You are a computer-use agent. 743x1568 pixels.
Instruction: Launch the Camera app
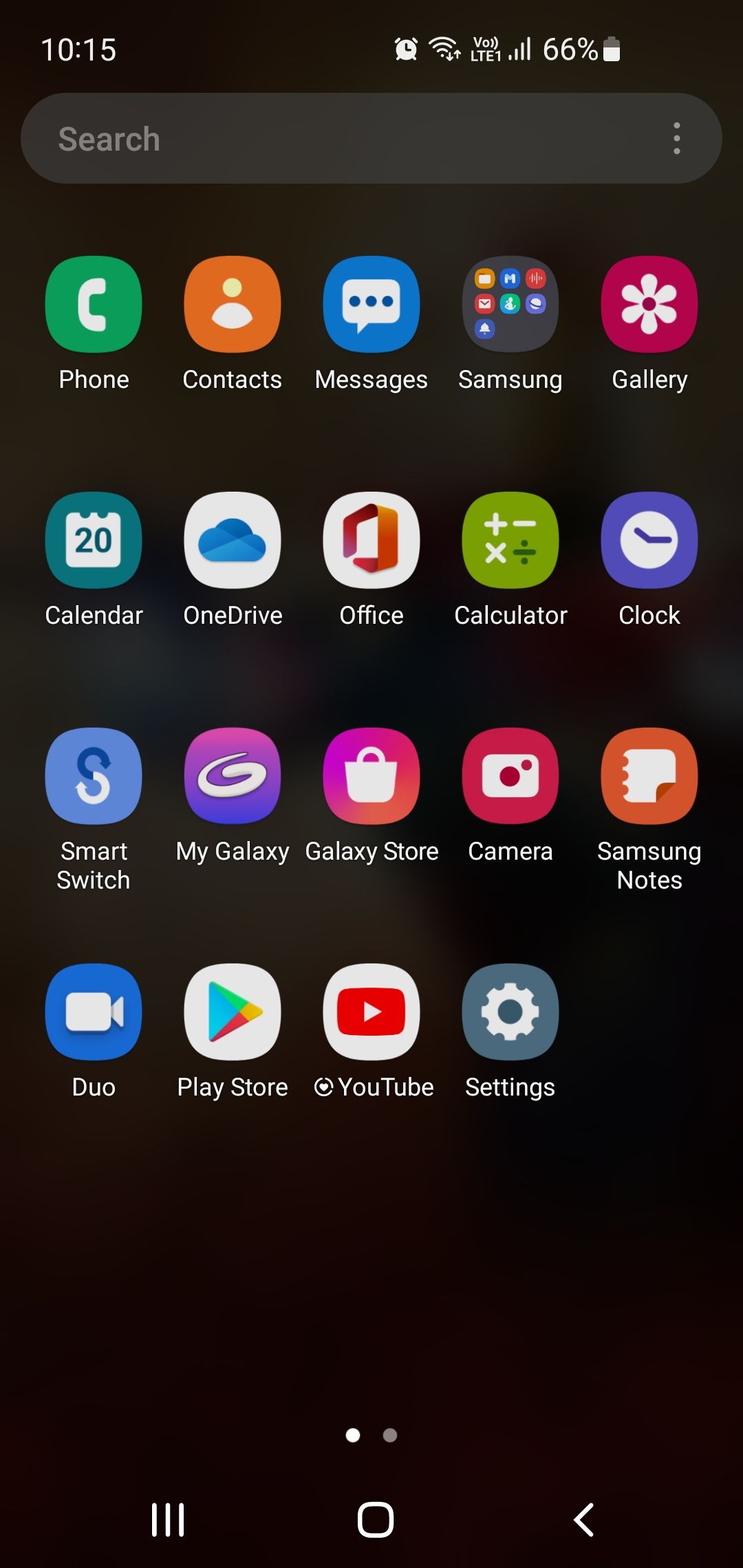[x=510, y=776]
